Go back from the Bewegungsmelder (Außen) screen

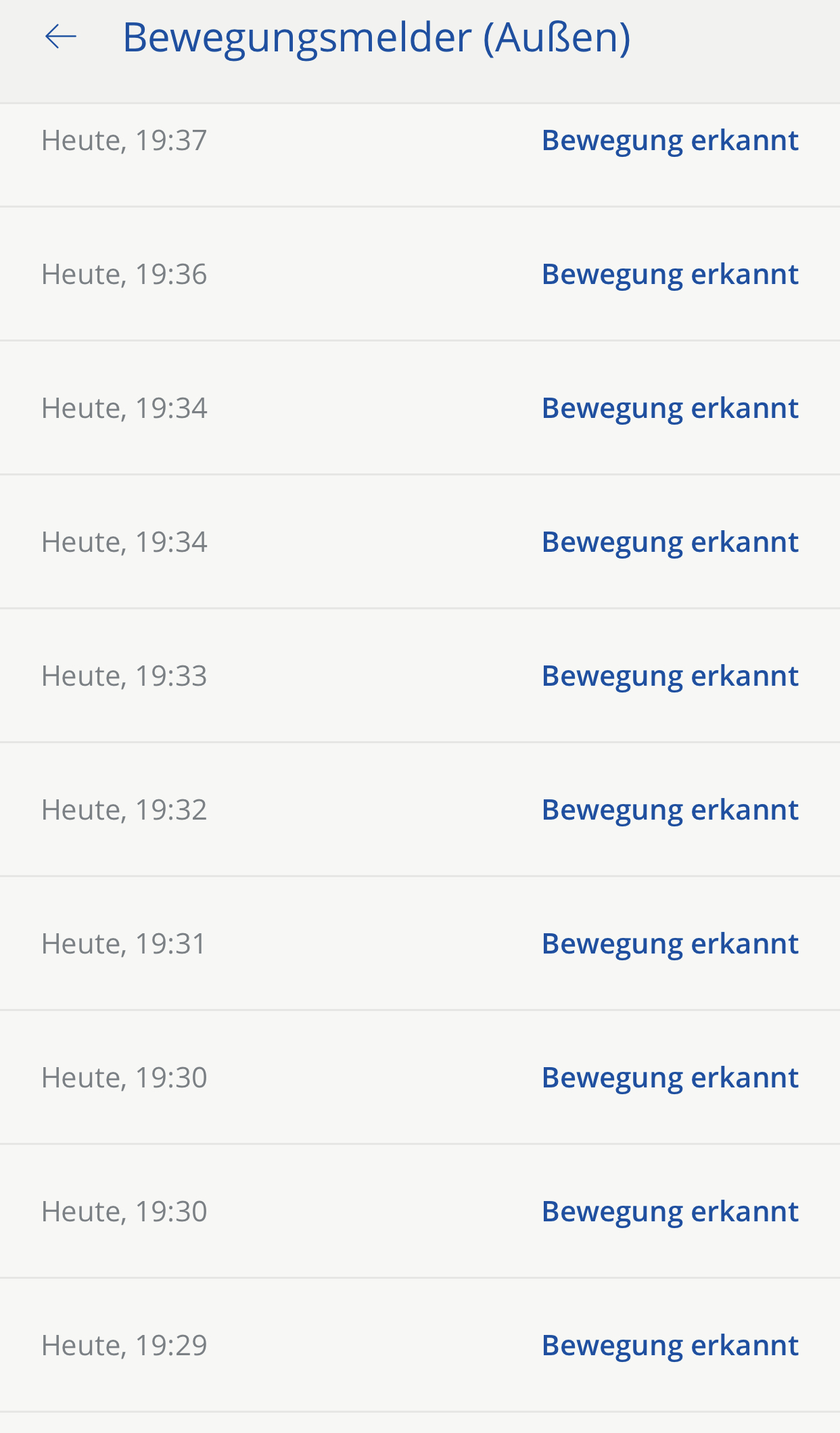click(x=60, y=37)
